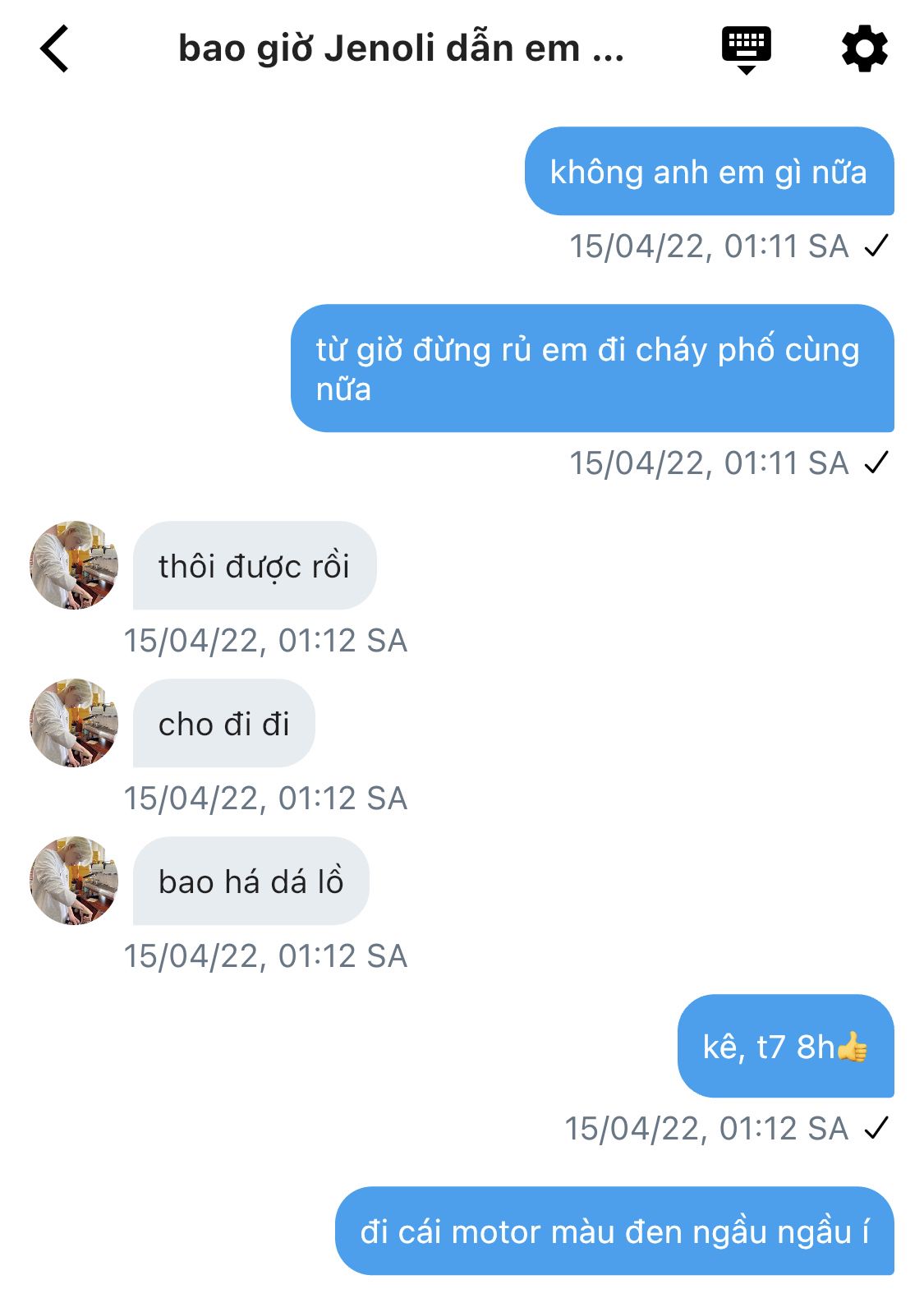Go back using the back arrow
The height and width of the screenshot is (1289, 924).
point(55,49)
